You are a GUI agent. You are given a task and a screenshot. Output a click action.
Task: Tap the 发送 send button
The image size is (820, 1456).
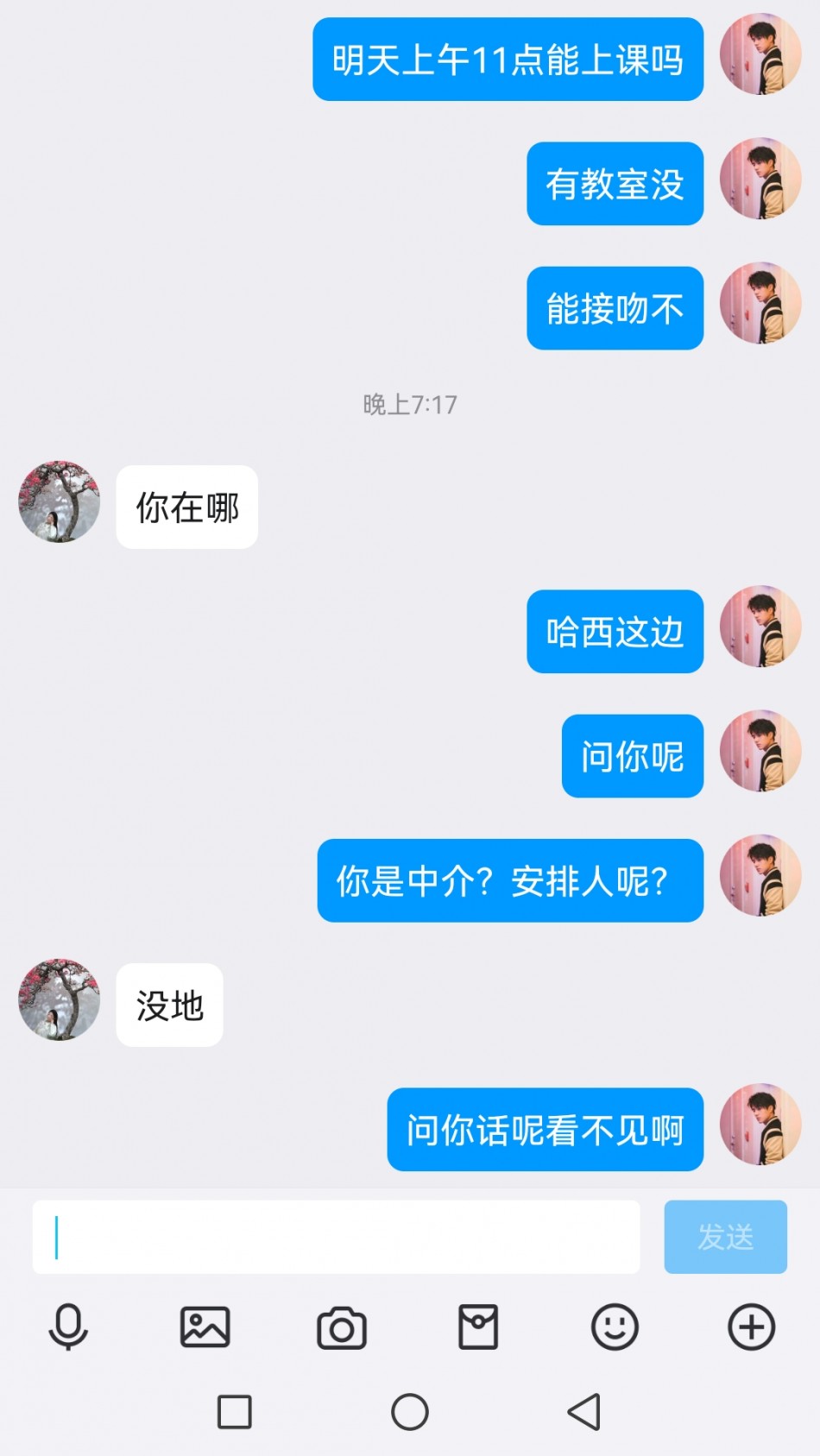[x=725, y=1237]
